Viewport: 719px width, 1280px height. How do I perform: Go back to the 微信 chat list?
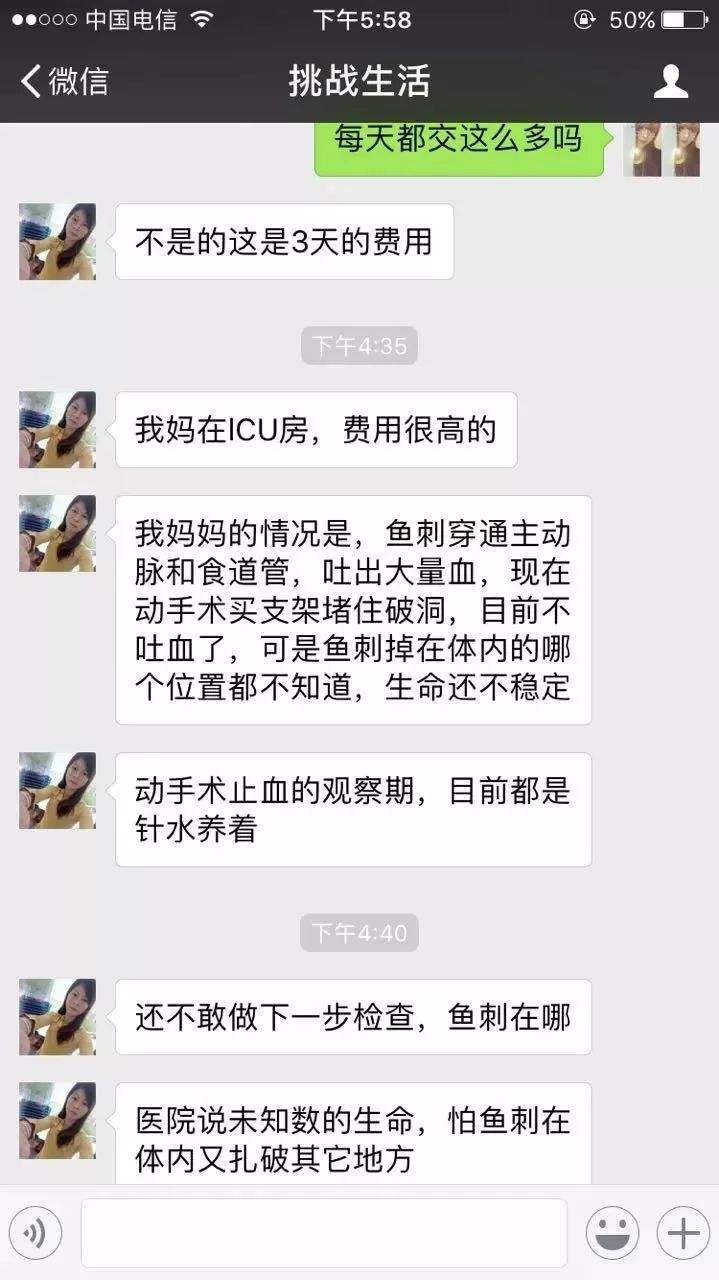[x=64, y=81]
